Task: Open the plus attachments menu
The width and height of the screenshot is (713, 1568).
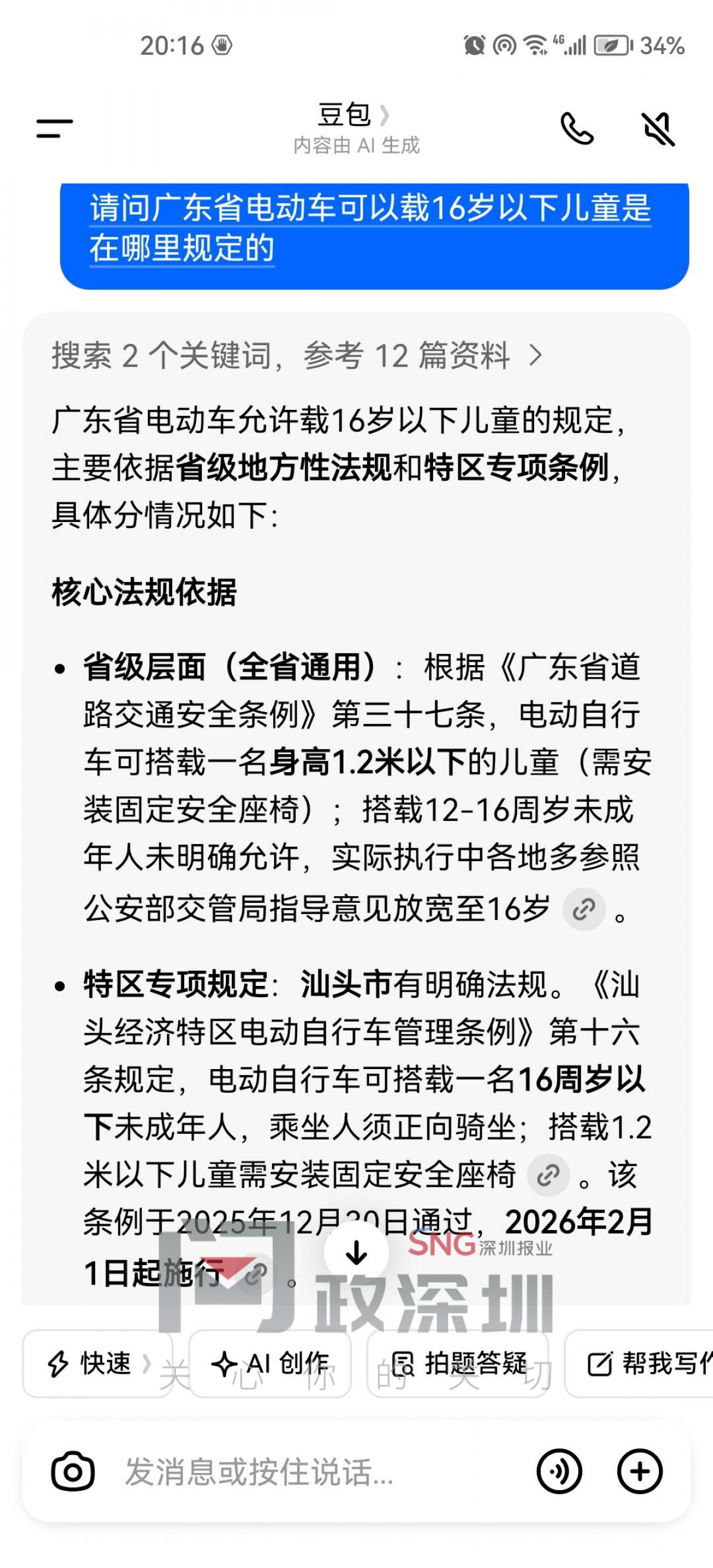Action: [639, 1472]
